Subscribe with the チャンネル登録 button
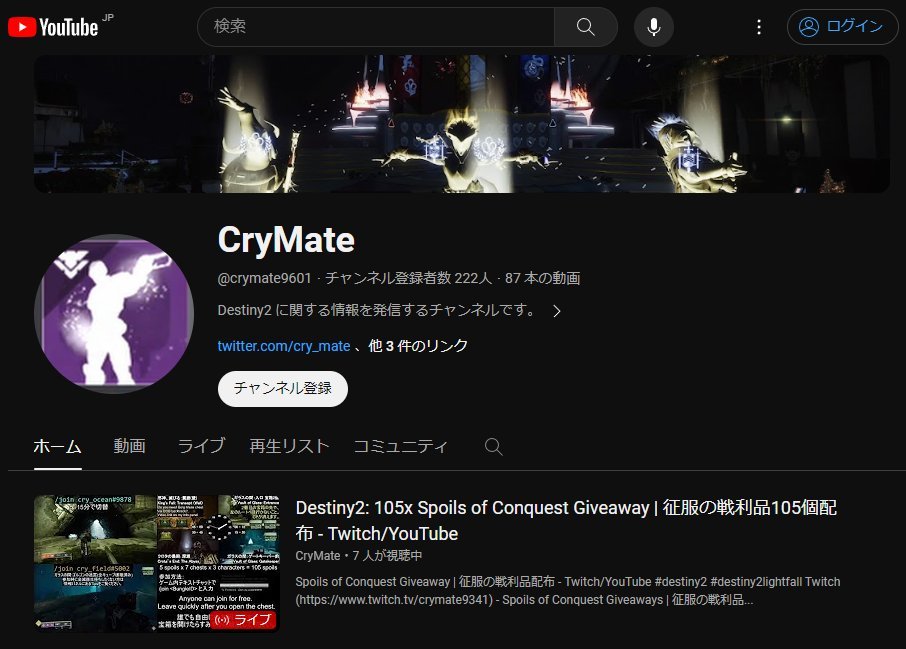The width and height of the screenshot is (906, 649). (x=282, y=388)
